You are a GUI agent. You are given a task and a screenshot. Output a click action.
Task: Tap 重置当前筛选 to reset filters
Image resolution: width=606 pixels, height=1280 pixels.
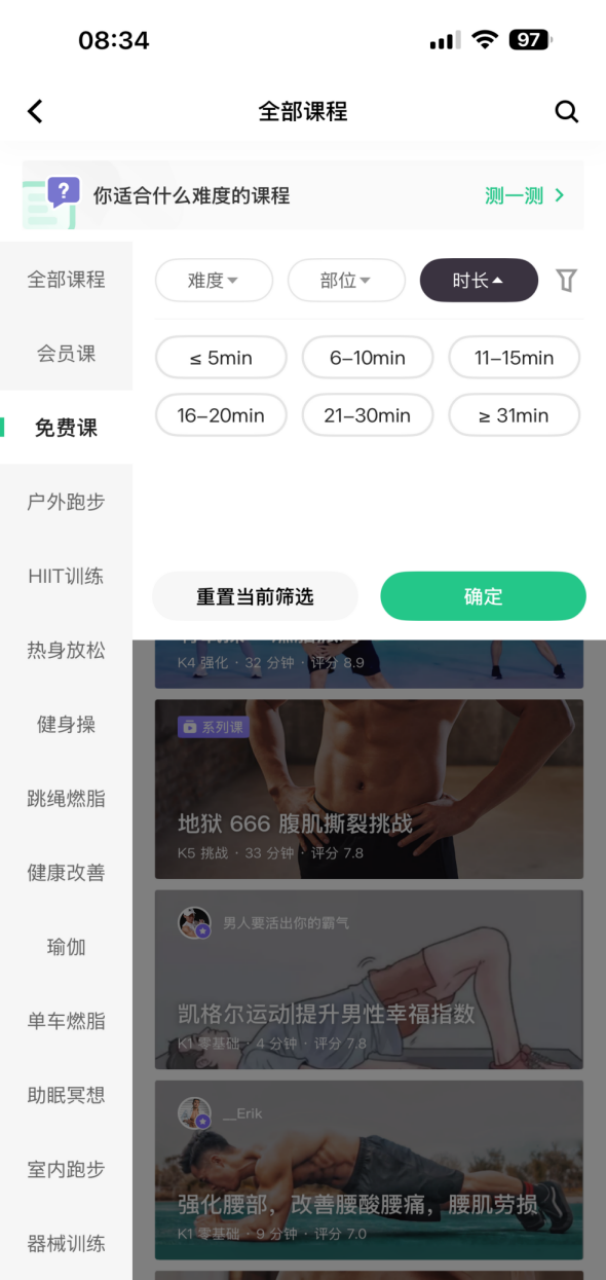pos(255,597)
